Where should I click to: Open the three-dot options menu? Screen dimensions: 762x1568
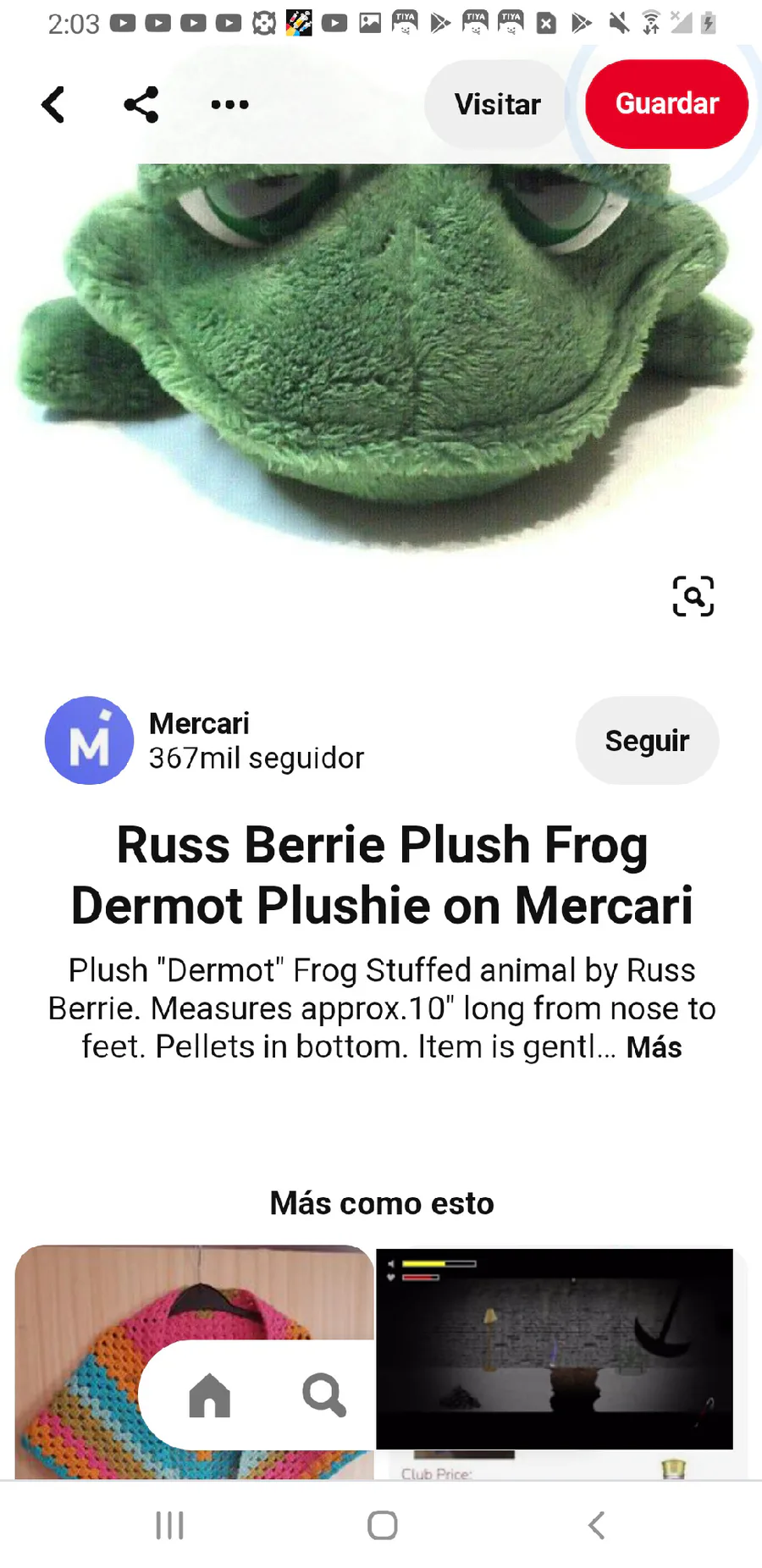tap(229, 105)
